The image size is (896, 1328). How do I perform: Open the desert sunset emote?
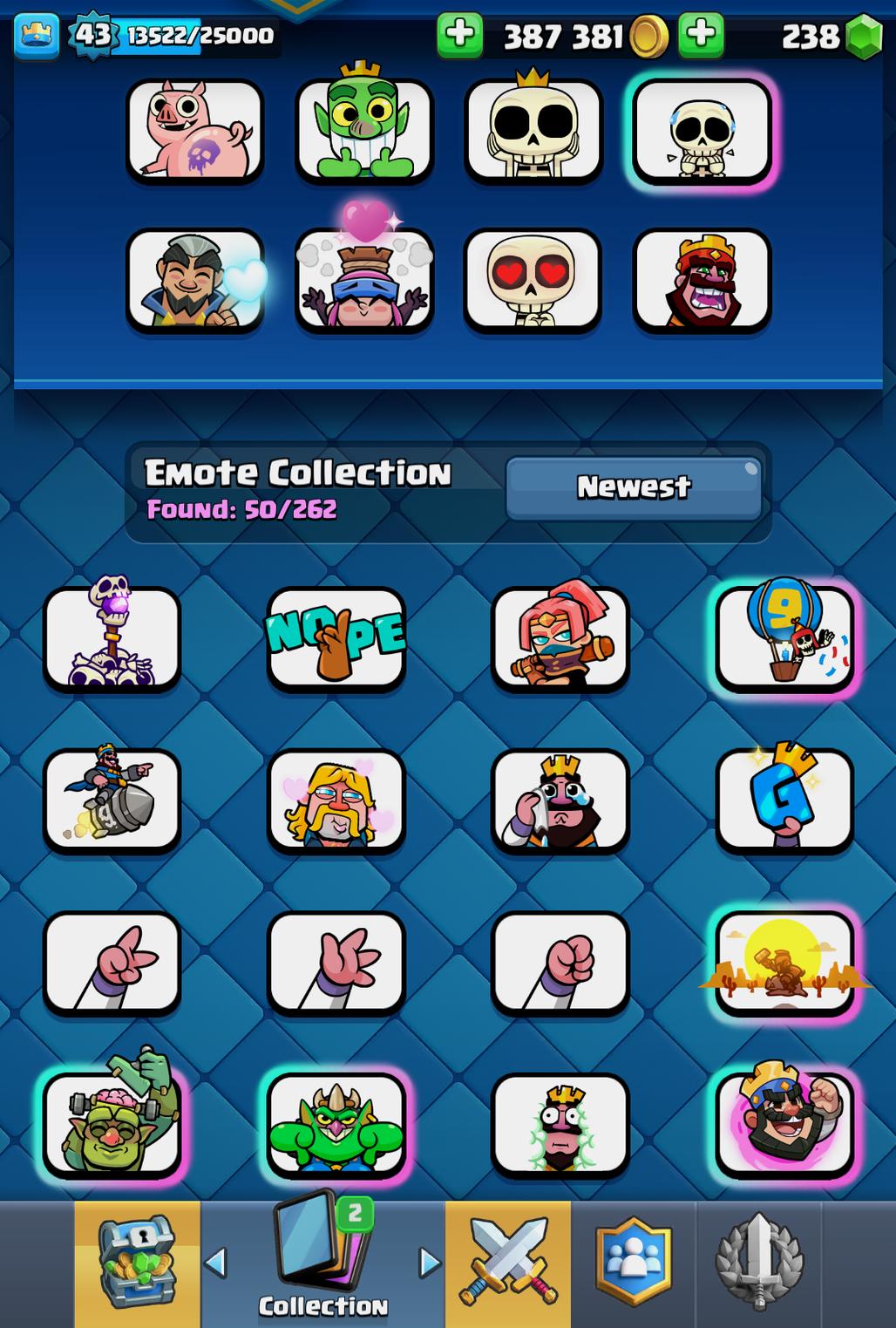click(x=784, y=963)
